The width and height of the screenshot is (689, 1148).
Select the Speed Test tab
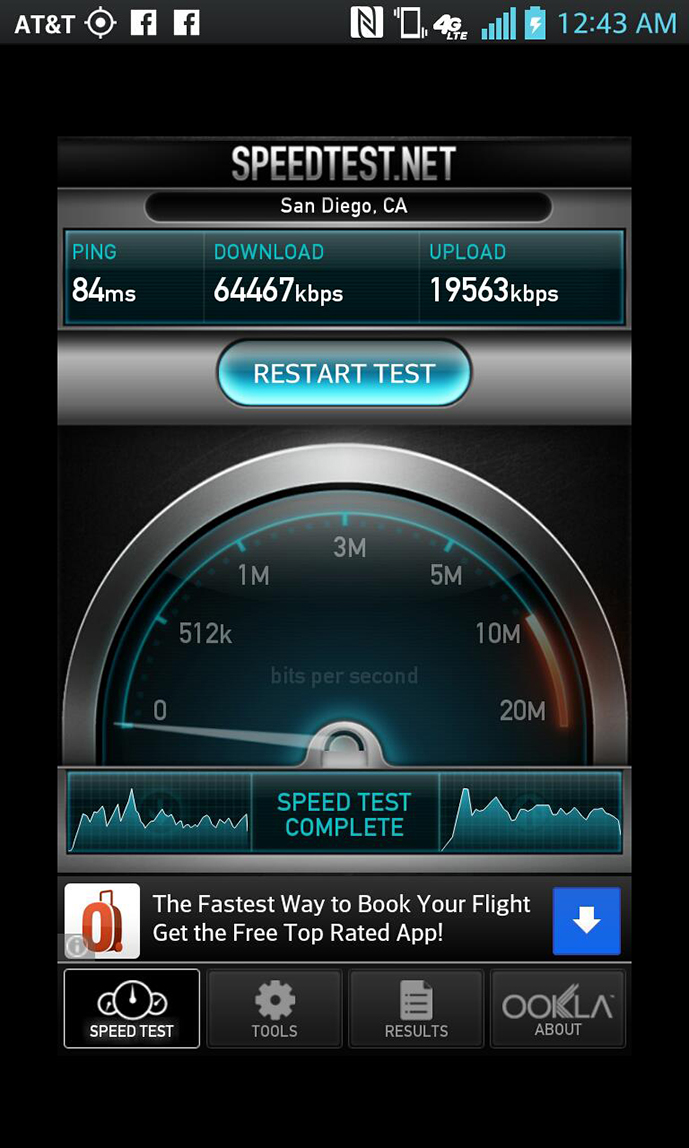click(132, 1008)
